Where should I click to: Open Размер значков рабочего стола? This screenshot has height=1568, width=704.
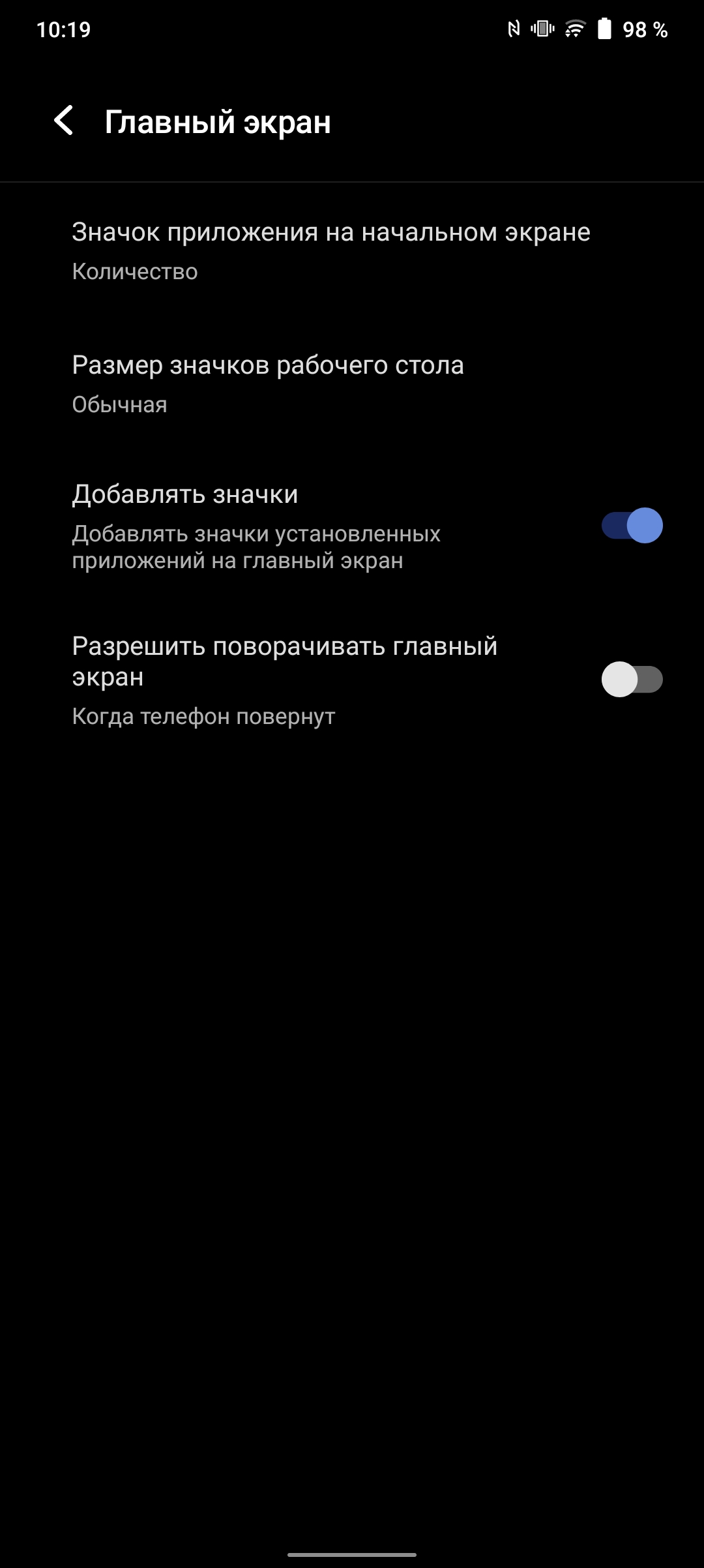[268, 384]
